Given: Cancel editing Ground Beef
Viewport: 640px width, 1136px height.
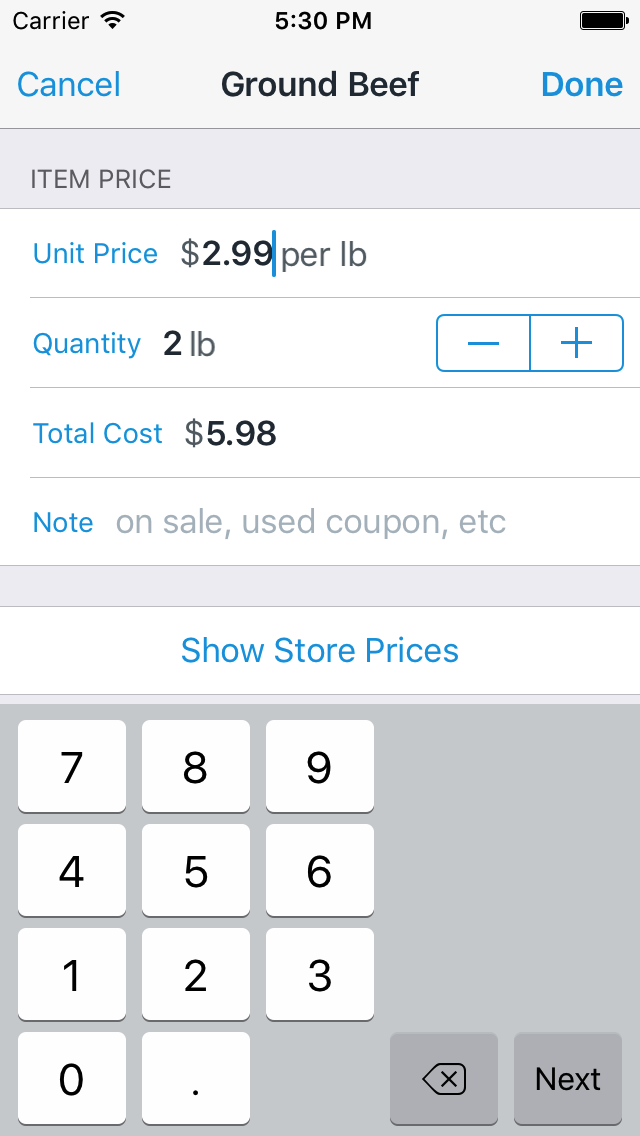Looking at the screenshot, I should [69, 85].
